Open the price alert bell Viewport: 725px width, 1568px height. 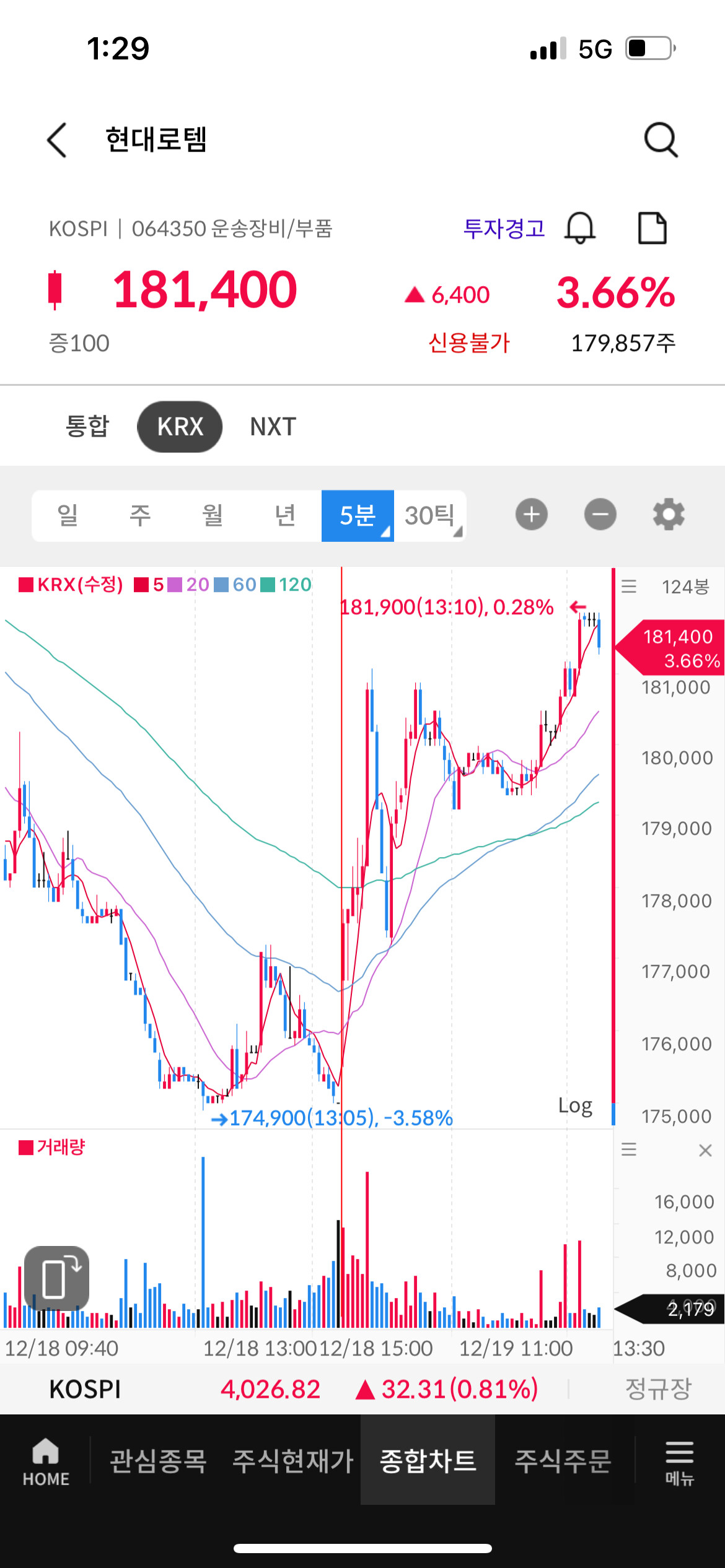[580, 229]
